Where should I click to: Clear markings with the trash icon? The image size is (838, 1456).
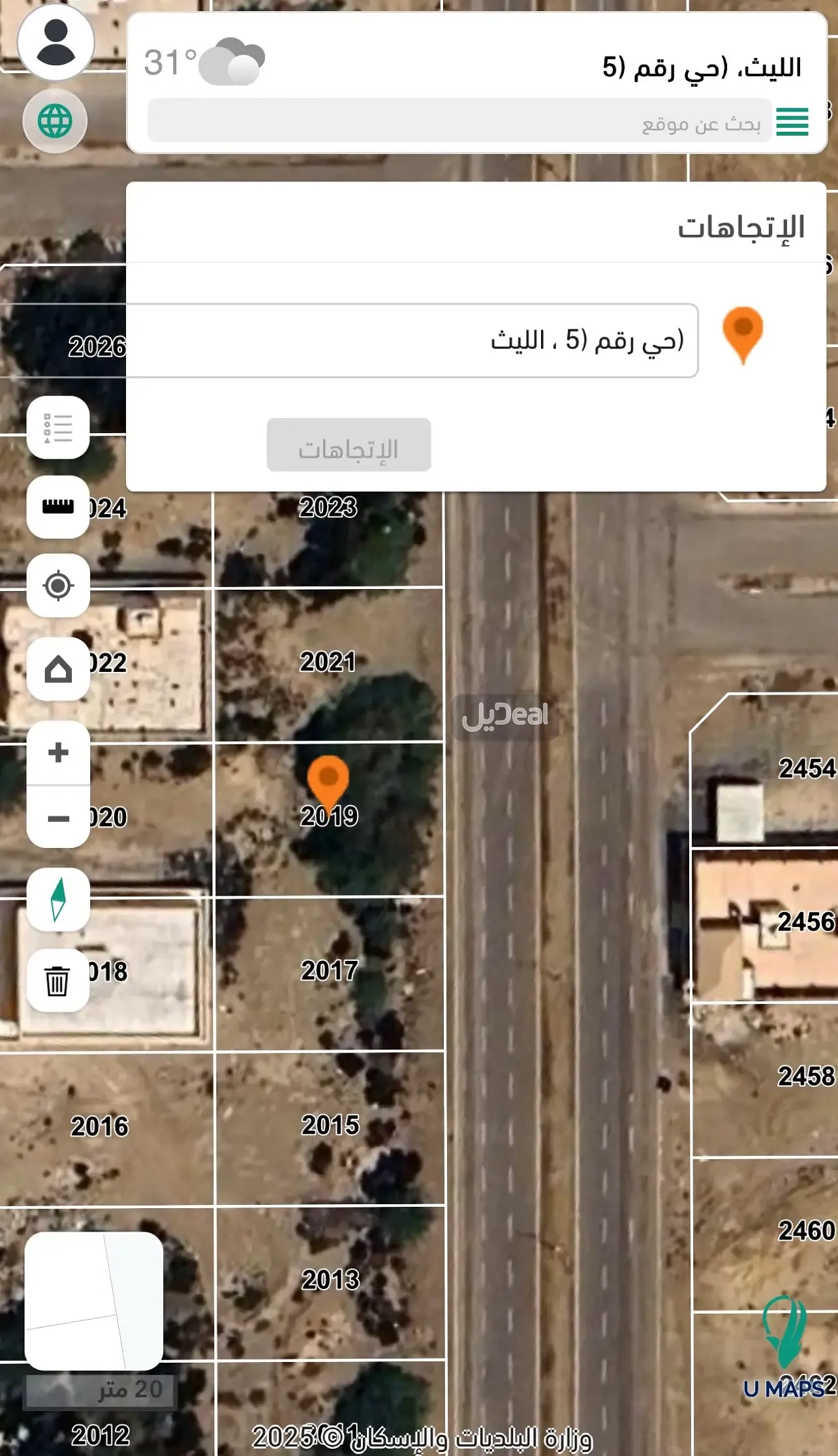tap(58, 980)
